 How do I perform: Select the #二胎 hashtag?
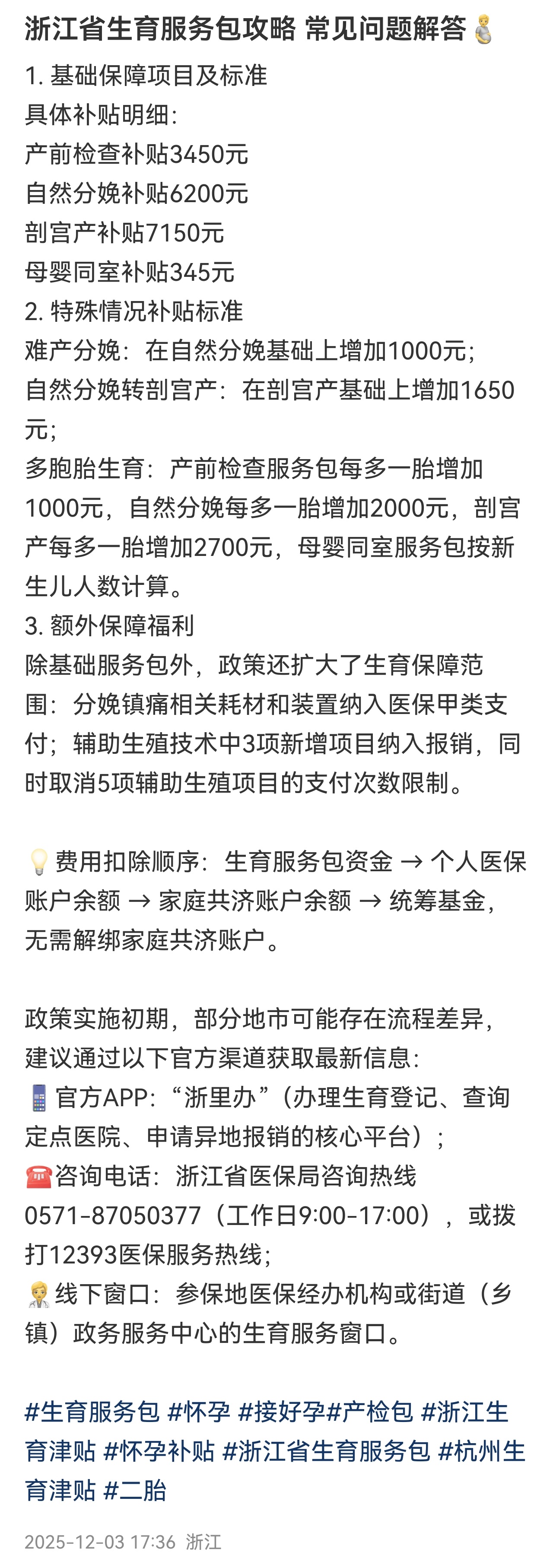point(135,1491)
